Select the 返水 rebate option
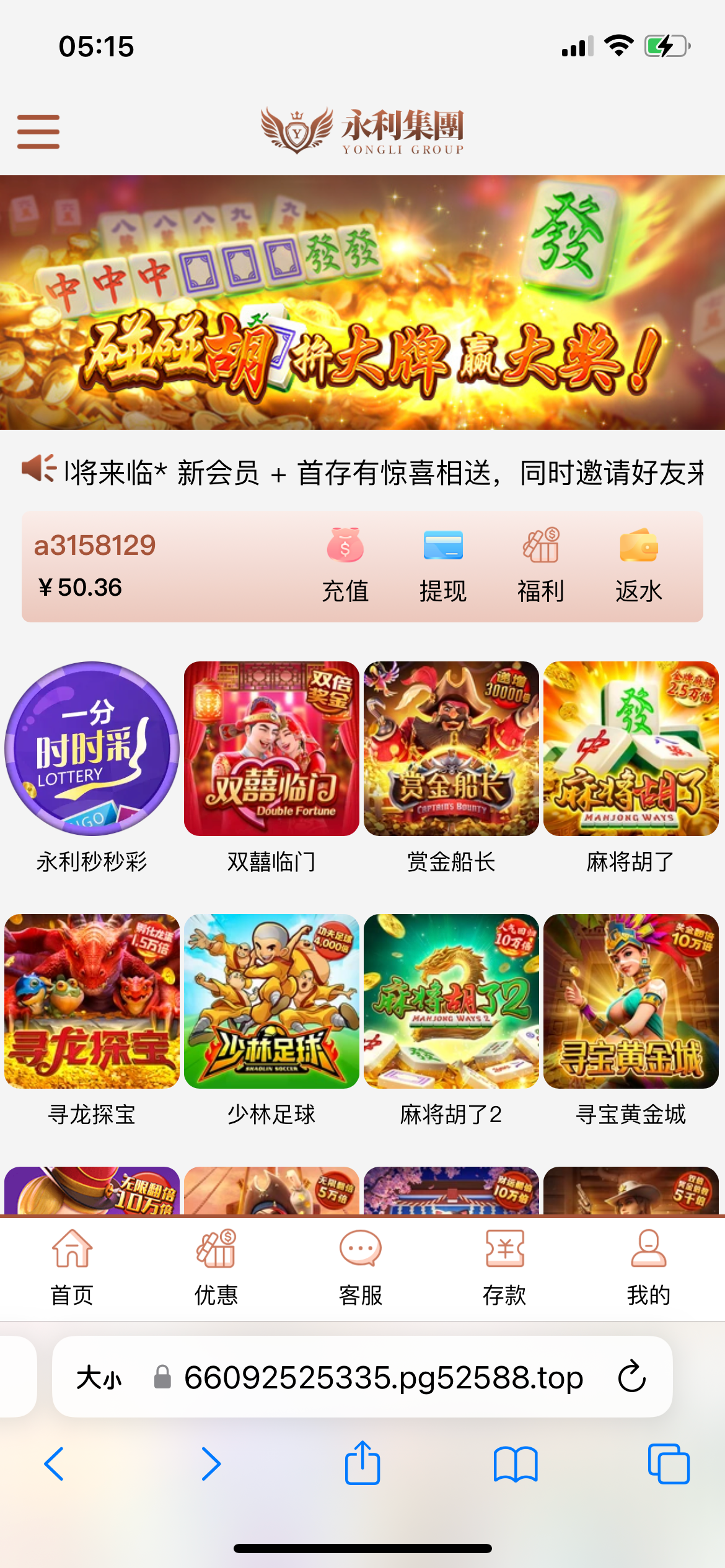 (638, 565)
